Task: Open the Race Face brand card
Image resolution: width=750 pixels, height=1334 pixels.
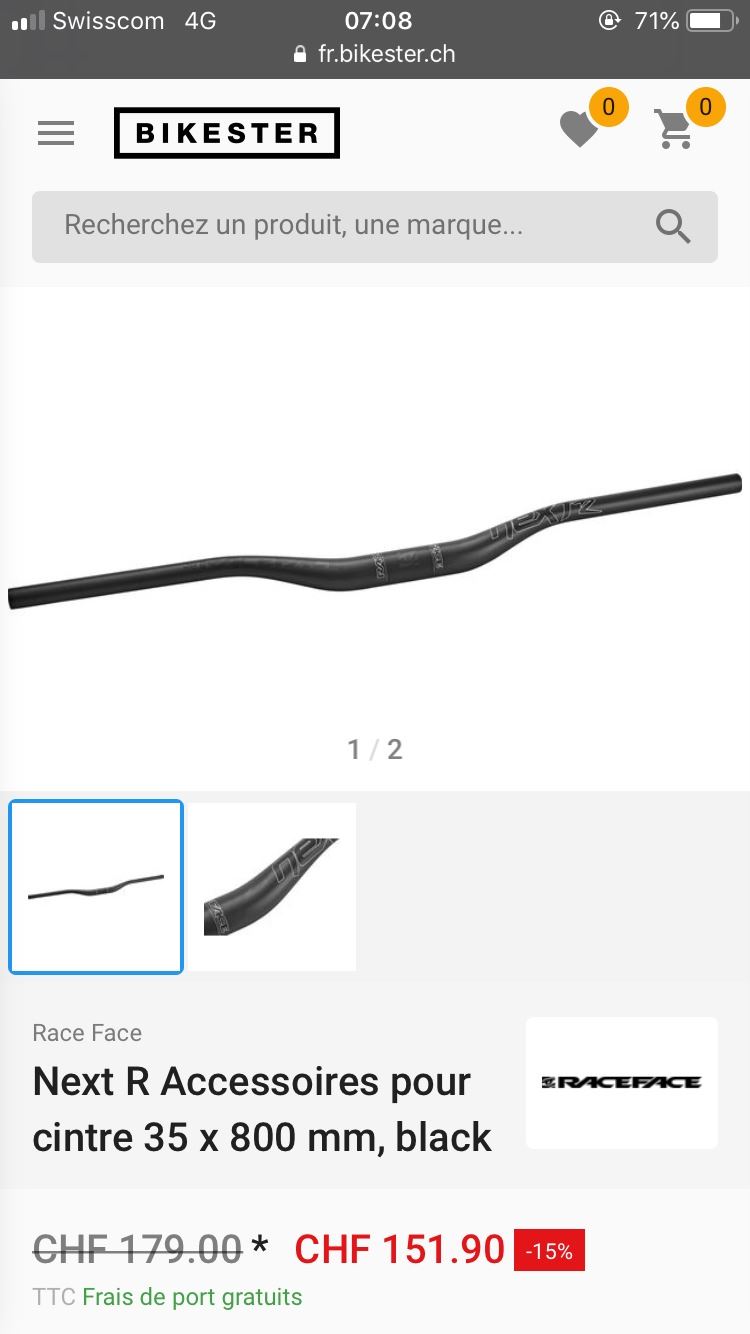Action: click(621, 1082)
